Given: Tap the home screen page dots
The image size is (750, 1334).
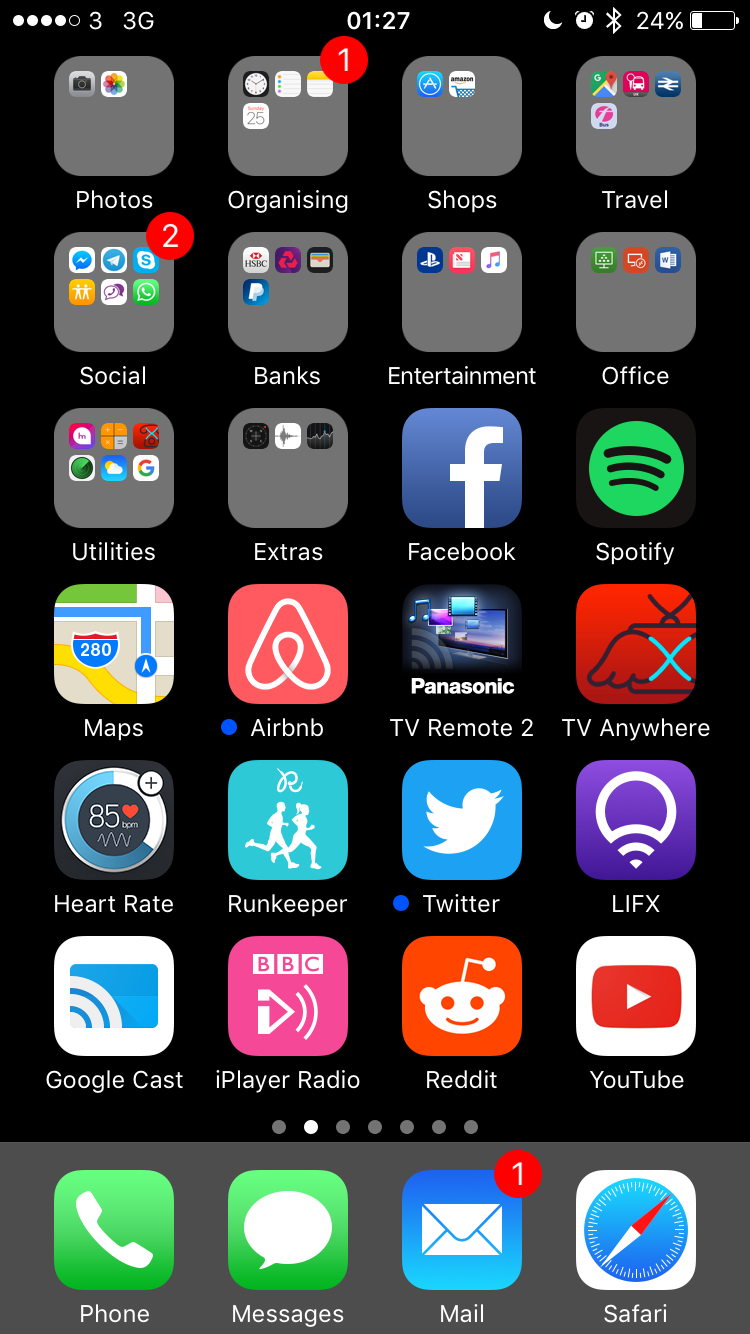Looking at the screenshot, I should pos(375,1127).
